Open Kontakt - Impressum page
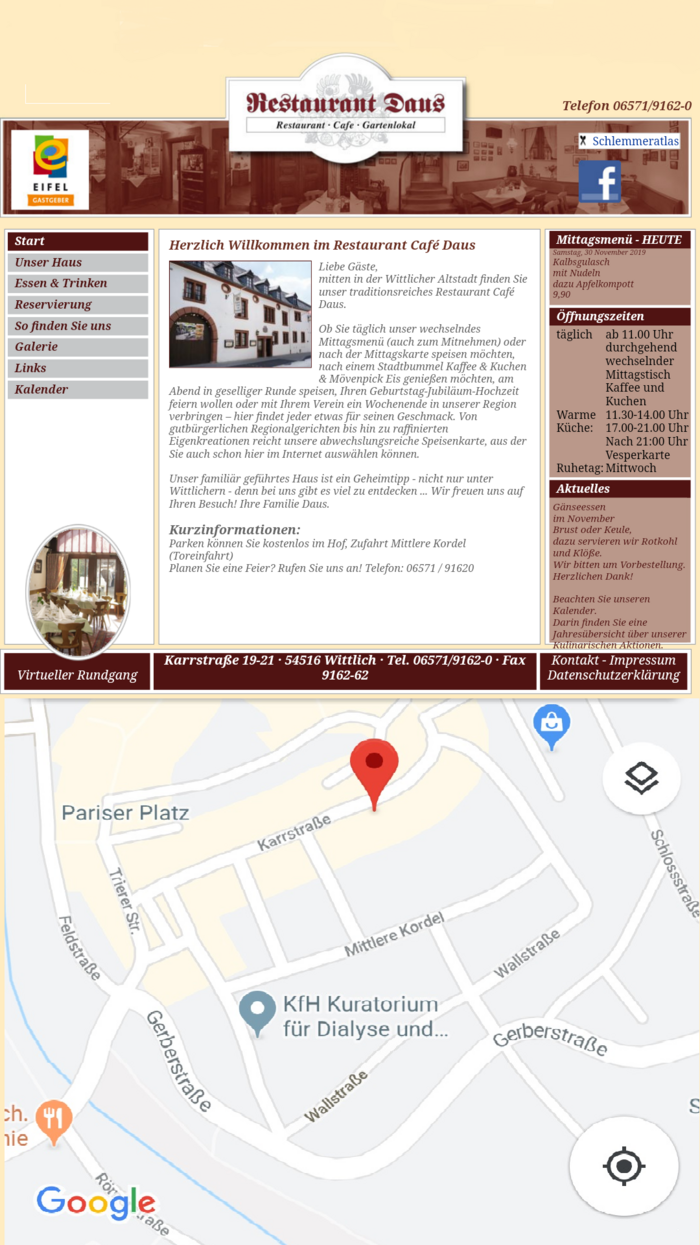The image size is (700, 1245). click(614, 660)
